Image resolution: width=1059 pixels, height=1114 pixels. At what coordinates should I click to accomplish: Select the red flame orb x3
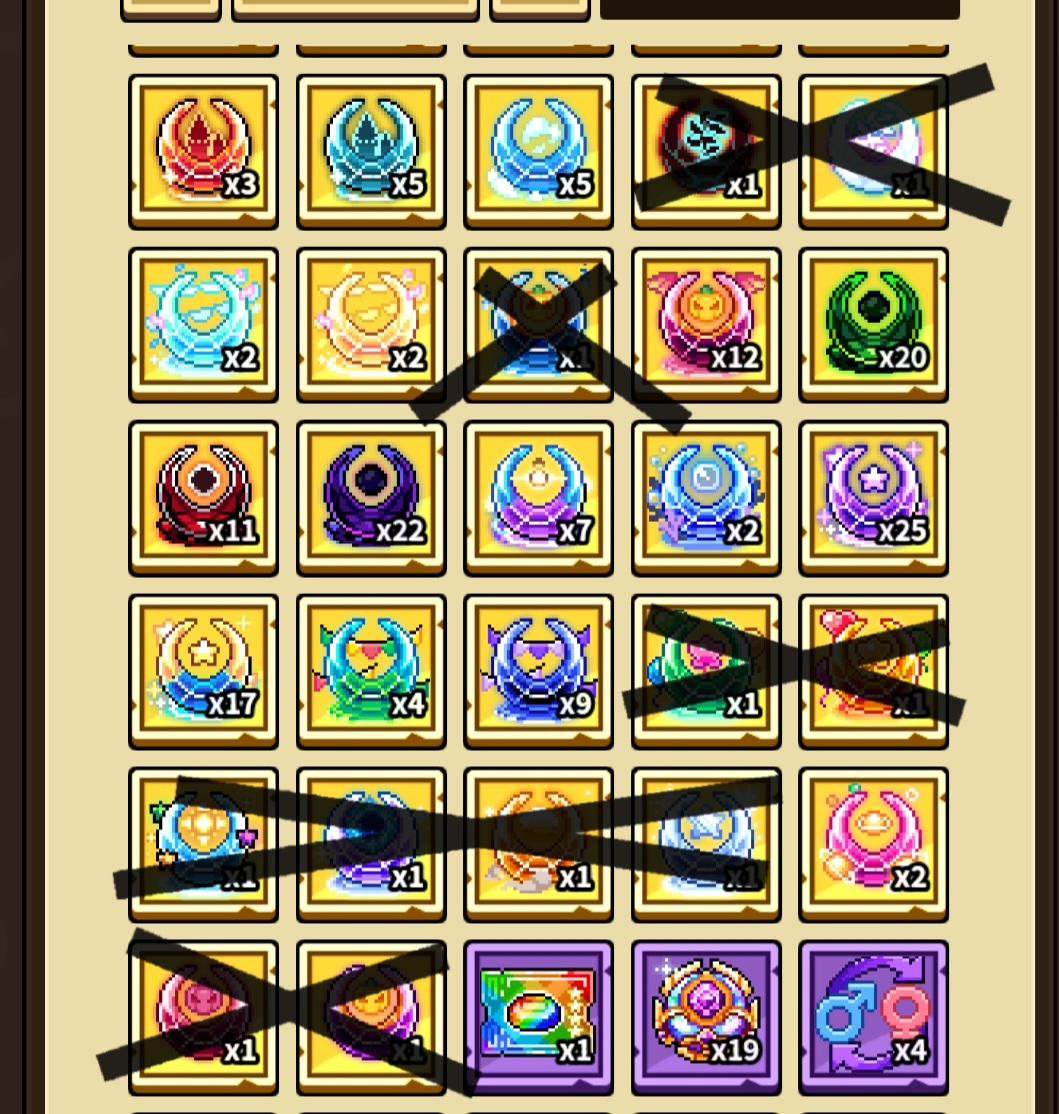pyautogui.click(x=203, y=151)
